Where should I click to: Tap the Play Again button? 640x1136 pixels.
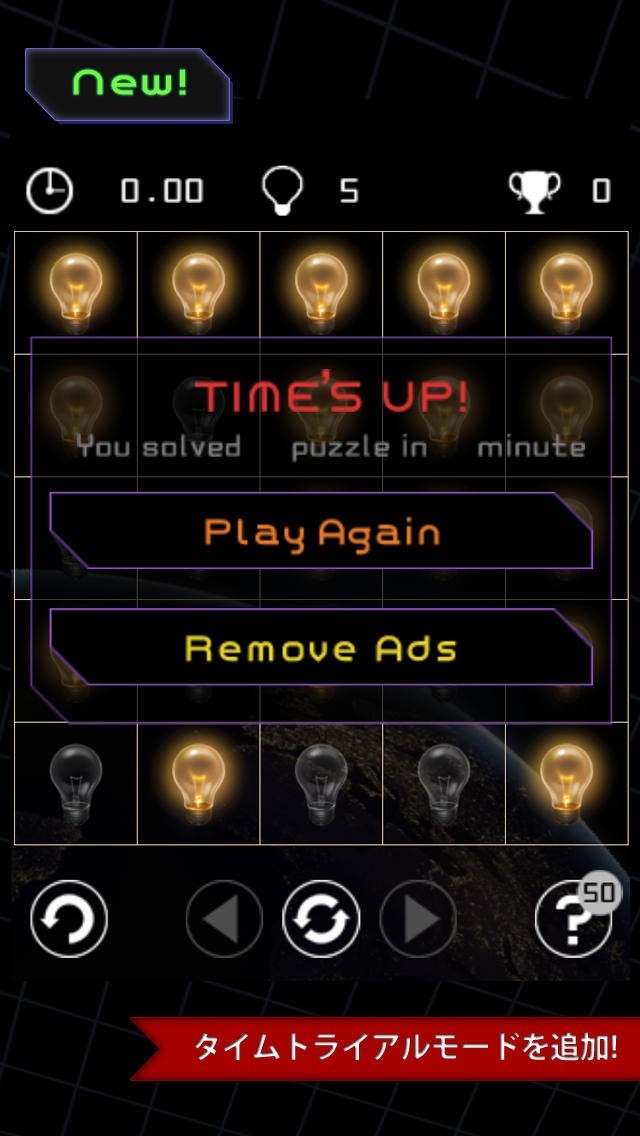click(321, 531)
